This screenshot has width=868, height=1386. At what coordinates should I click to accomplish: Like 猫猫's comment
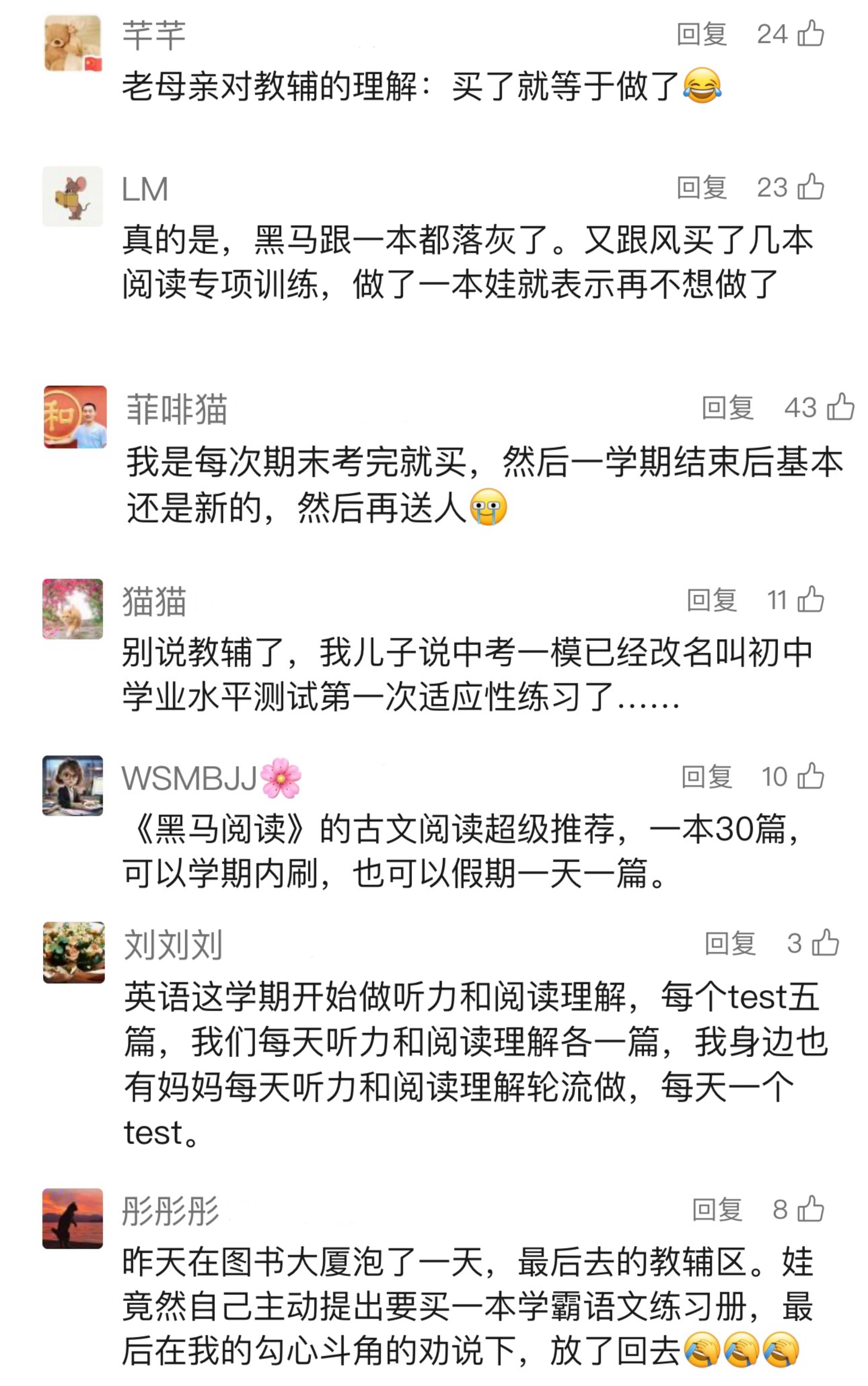point(811,600)
